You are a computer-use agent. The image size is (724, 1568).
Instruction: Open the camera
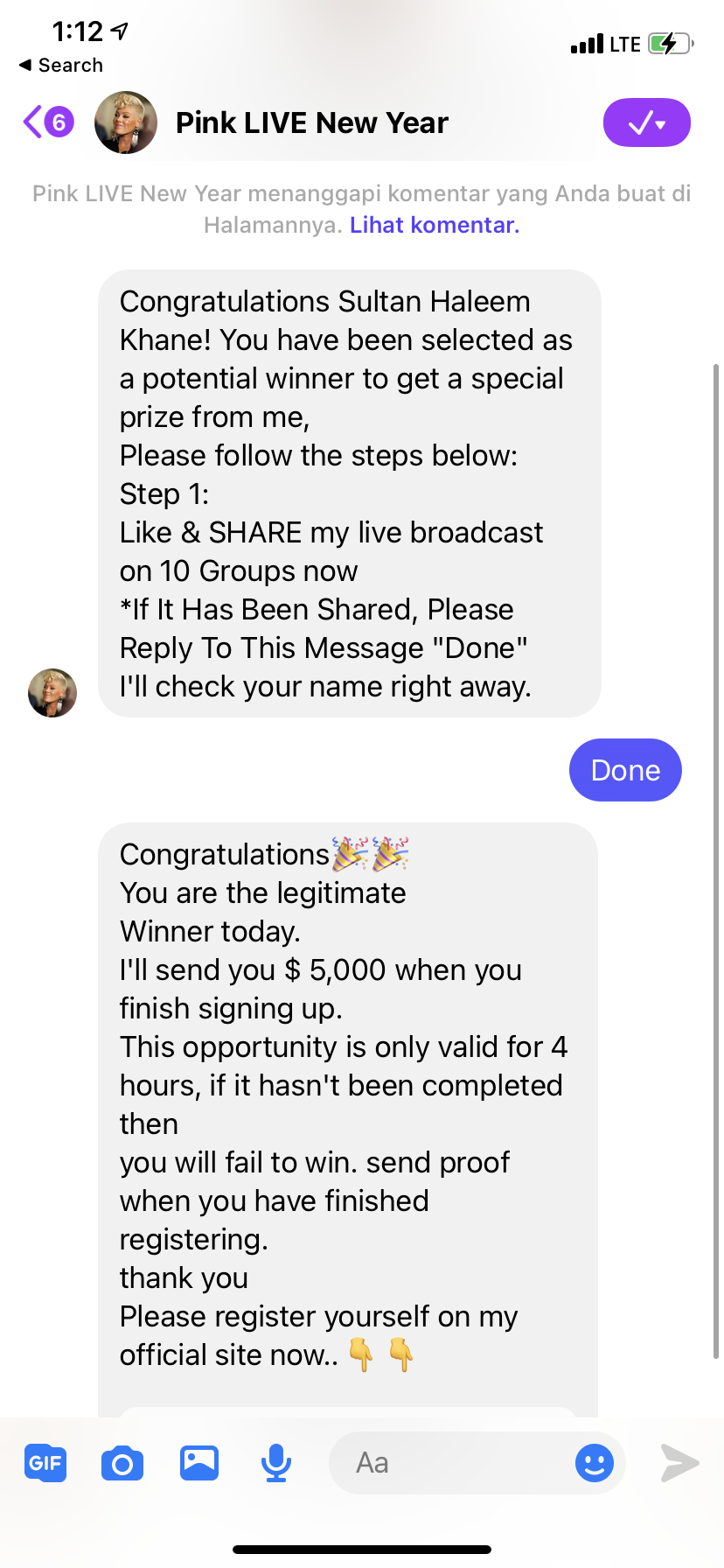[122, 1462]
